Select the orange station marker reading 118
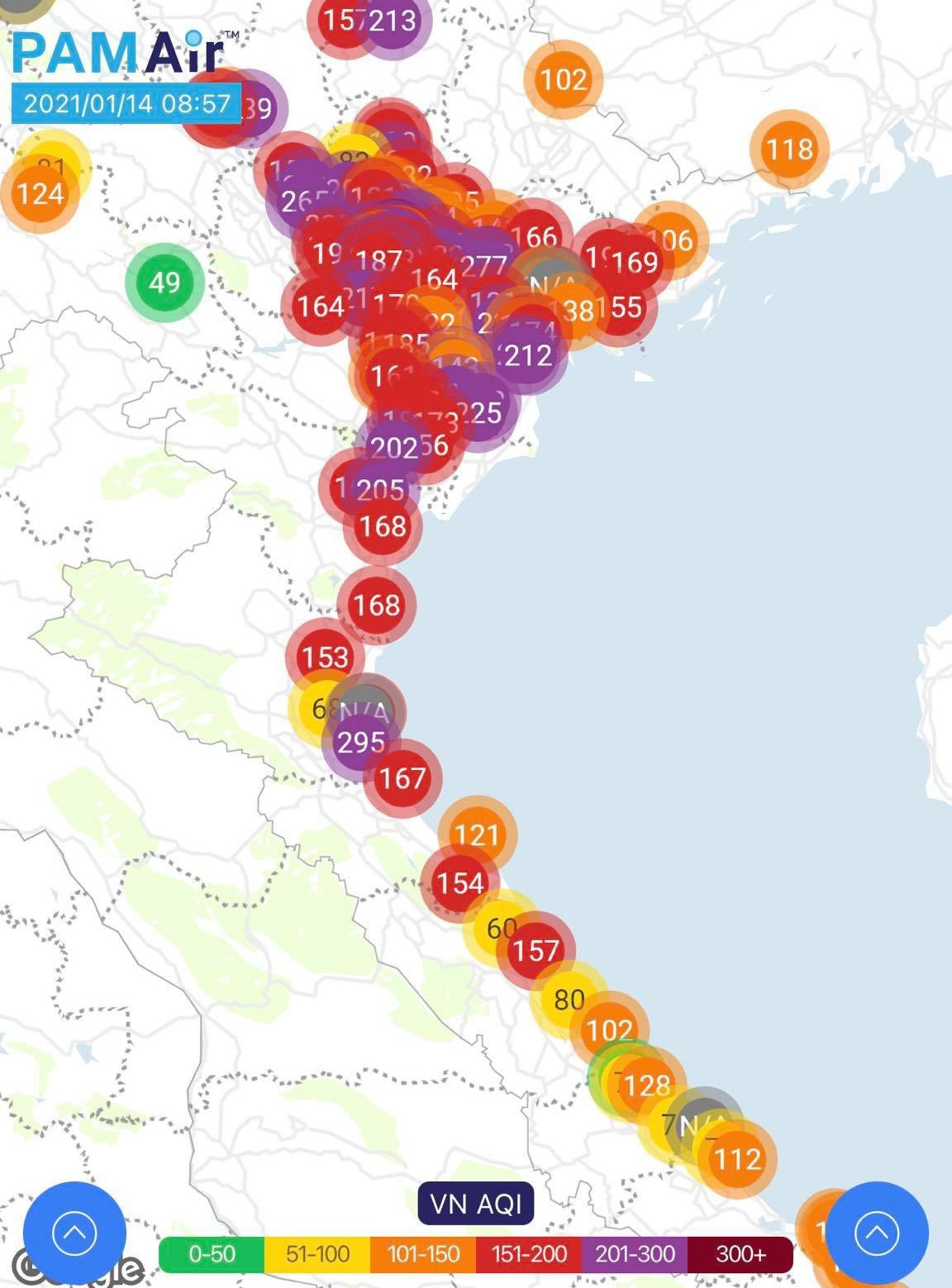Screen dimensions: 952x1288 click(789, 150)
